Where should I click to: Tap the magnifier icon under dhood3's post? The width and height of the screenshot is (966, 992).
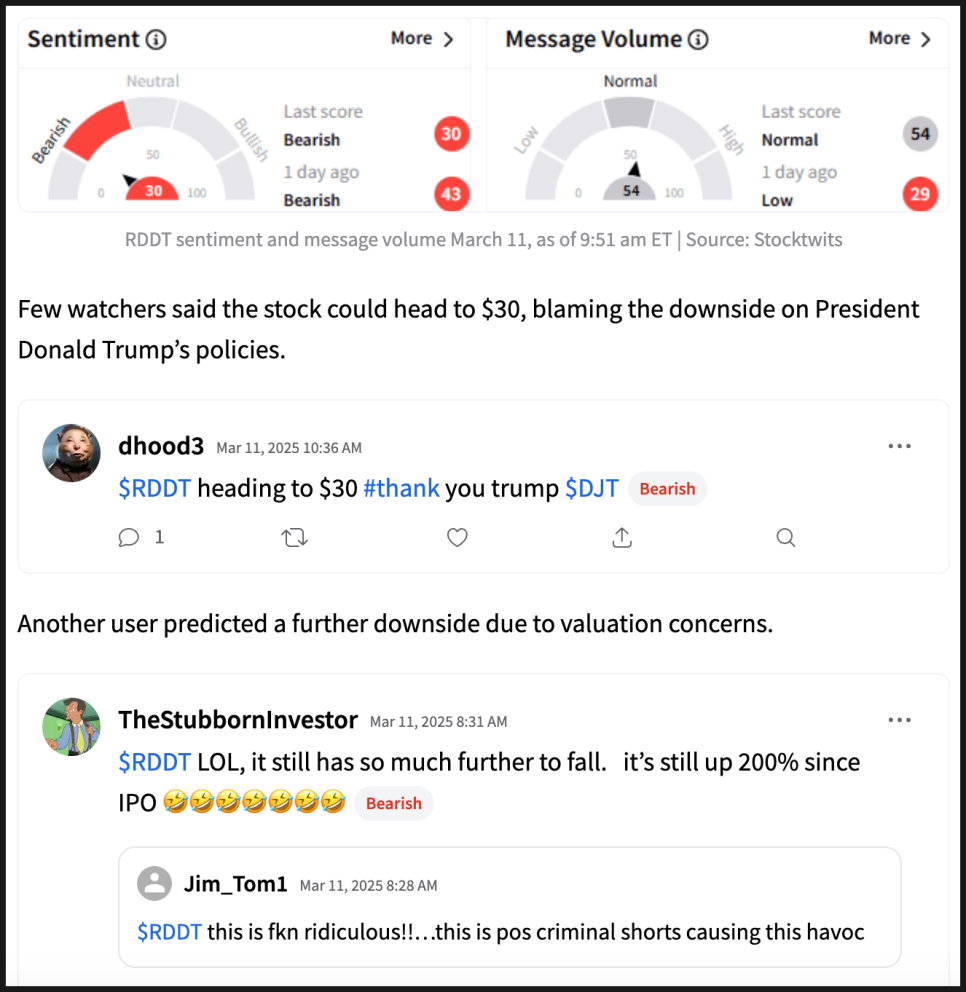785,538
